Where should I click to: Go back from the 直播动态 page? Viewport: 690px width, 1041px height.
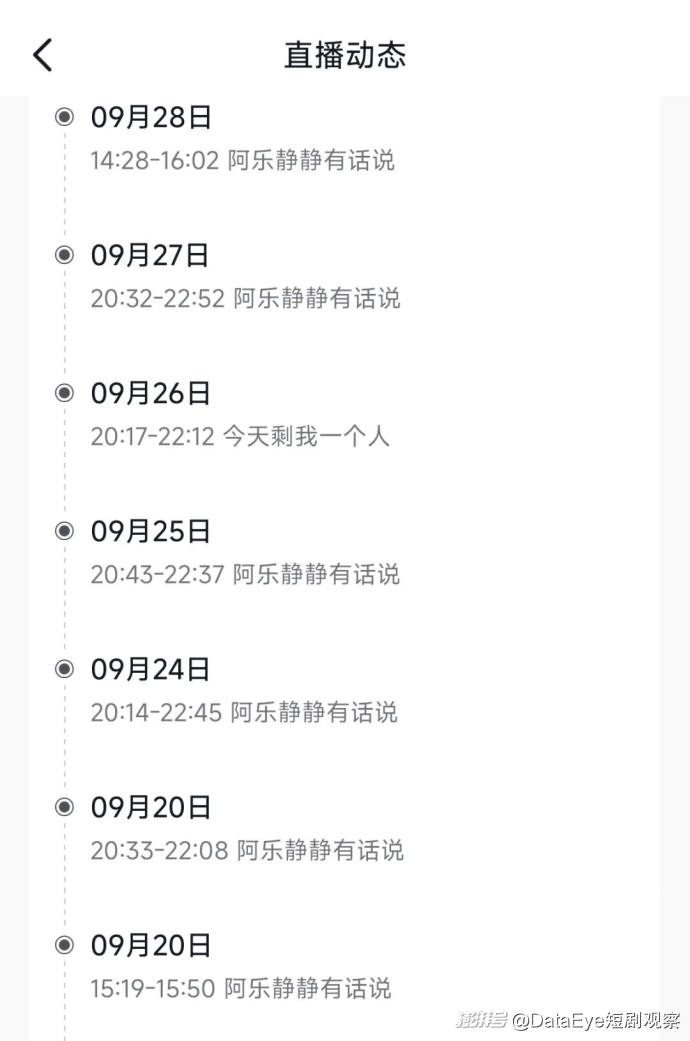[x=42, y=54]
